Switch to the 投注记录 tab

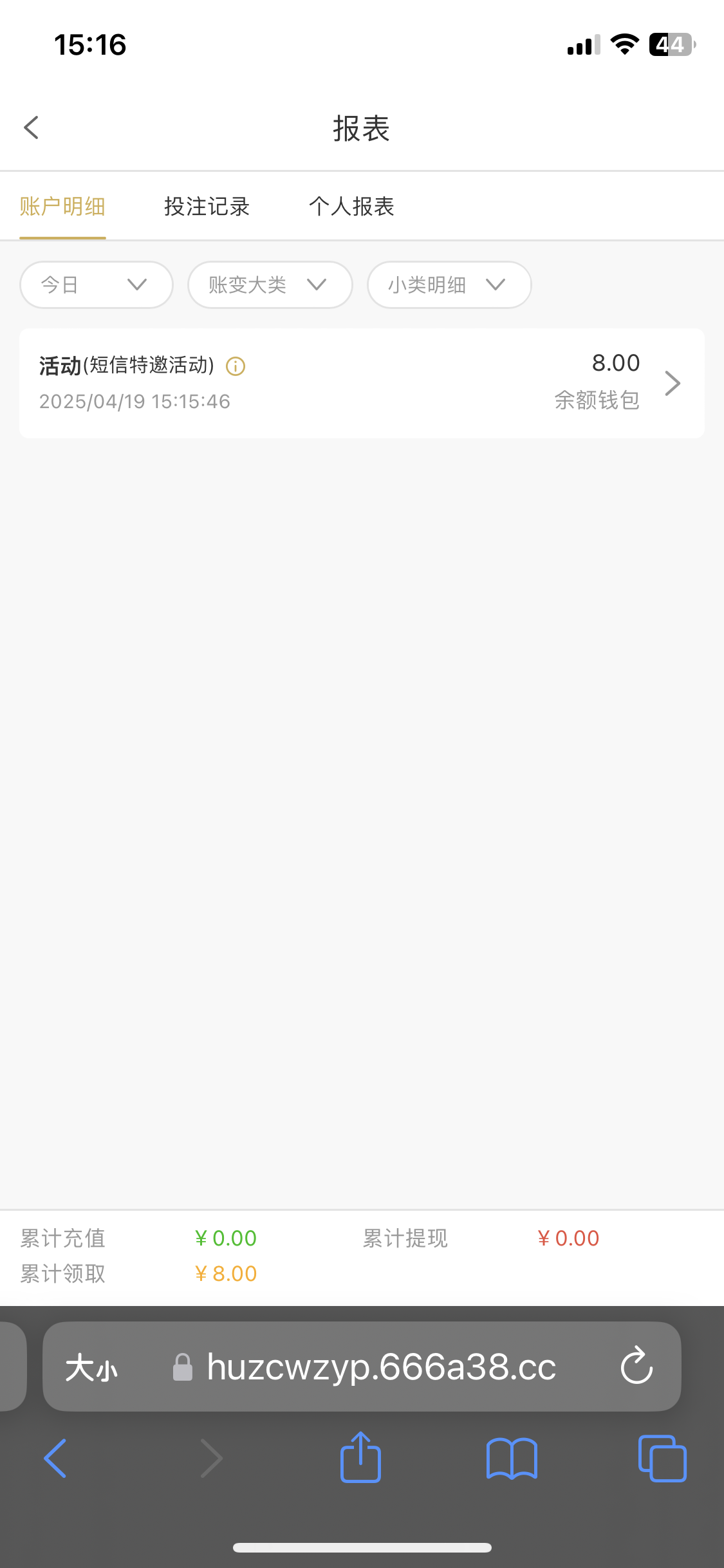(x=207, y=207)
